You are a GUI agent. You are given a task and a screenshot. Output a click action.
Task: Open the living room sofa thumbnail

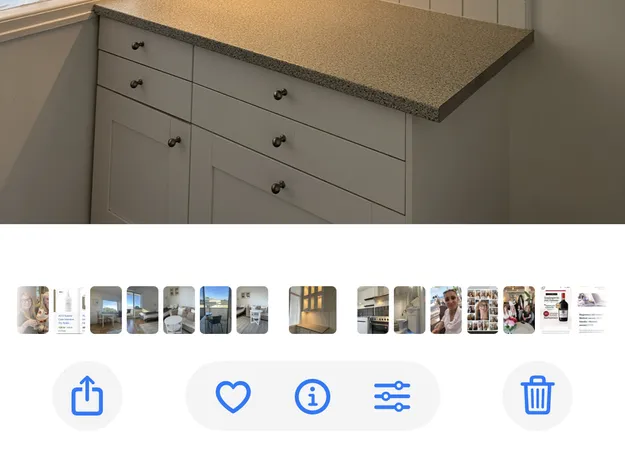179,310
